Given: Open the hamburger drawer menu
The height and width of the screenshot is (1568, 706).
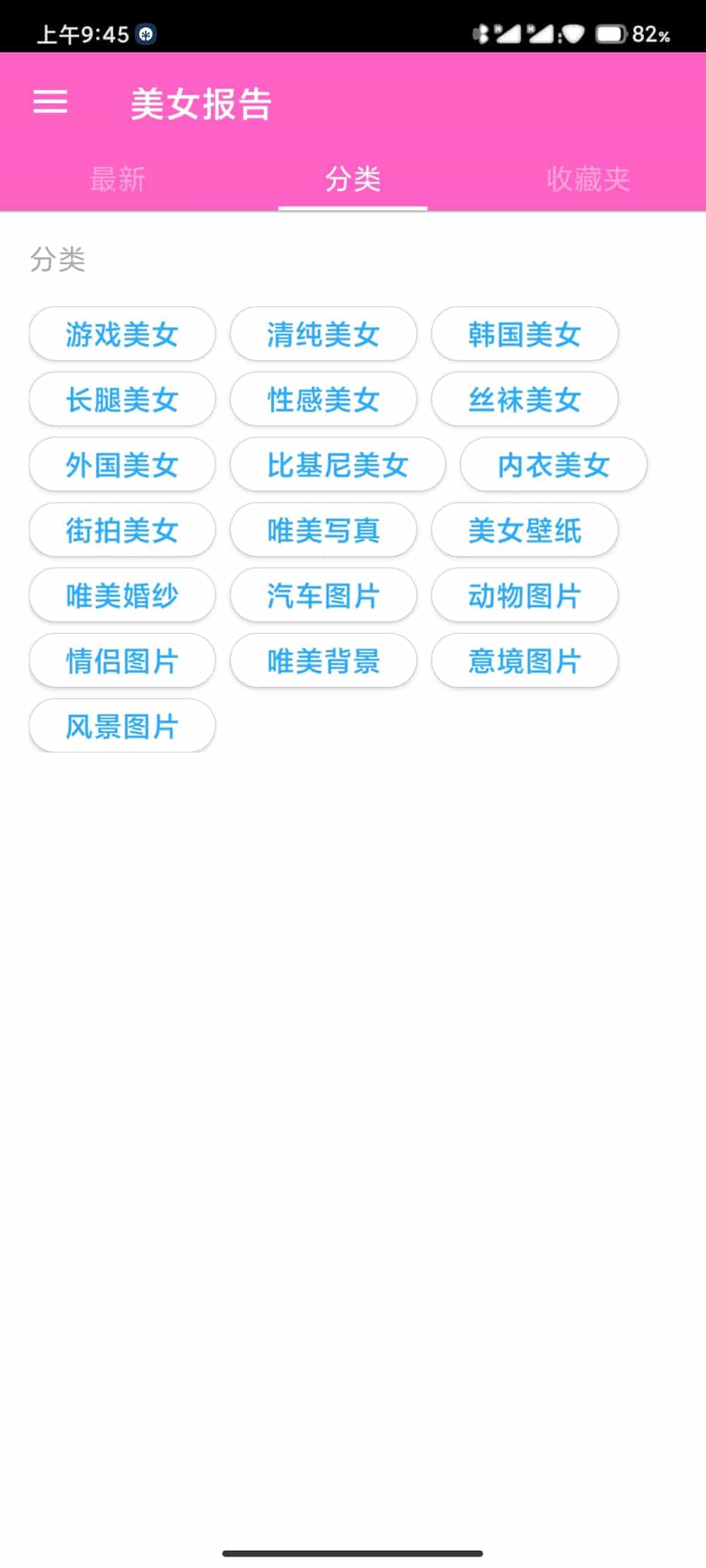Looking at the screenshot, I should [x=50, y=102].
